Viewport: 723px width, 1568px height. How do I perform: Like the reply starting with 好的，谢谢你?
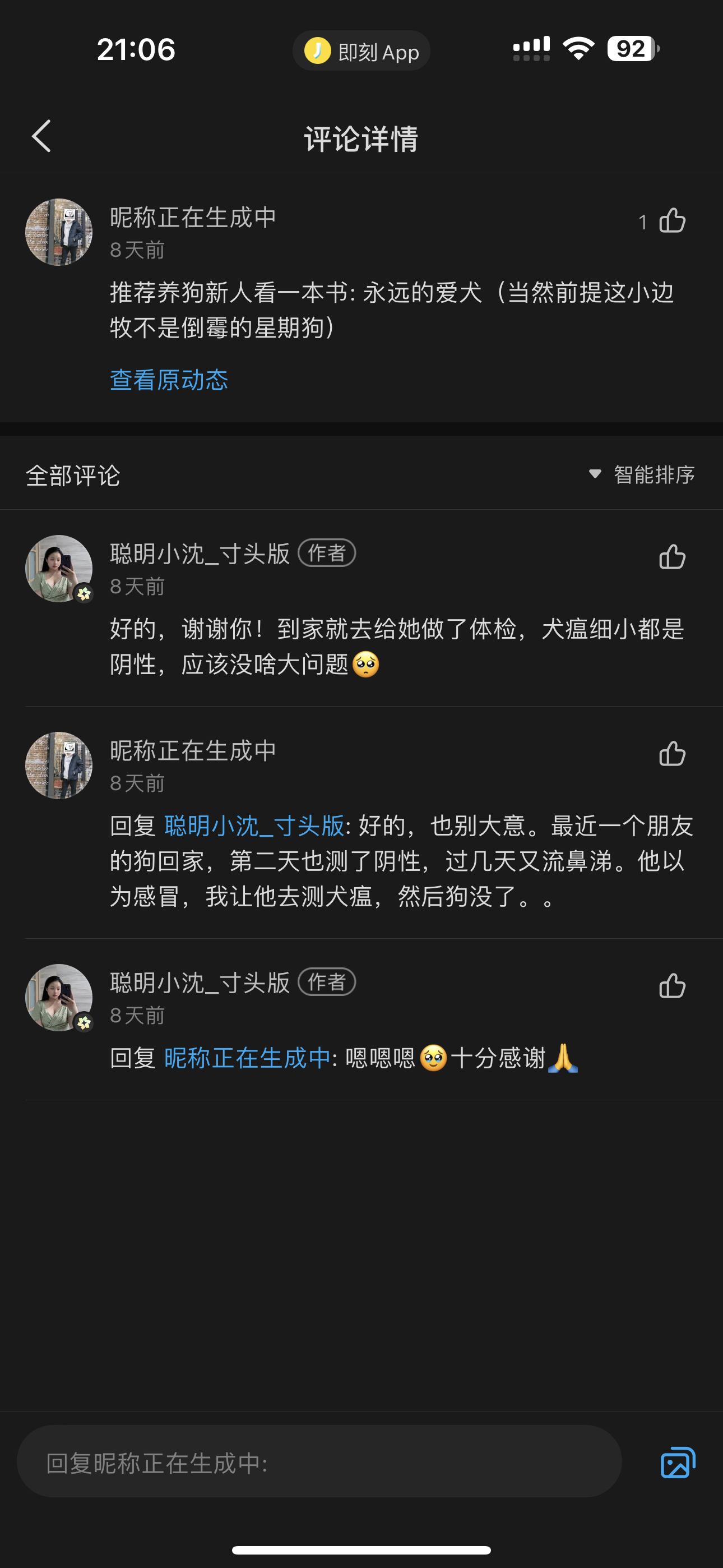pos(672,557)
